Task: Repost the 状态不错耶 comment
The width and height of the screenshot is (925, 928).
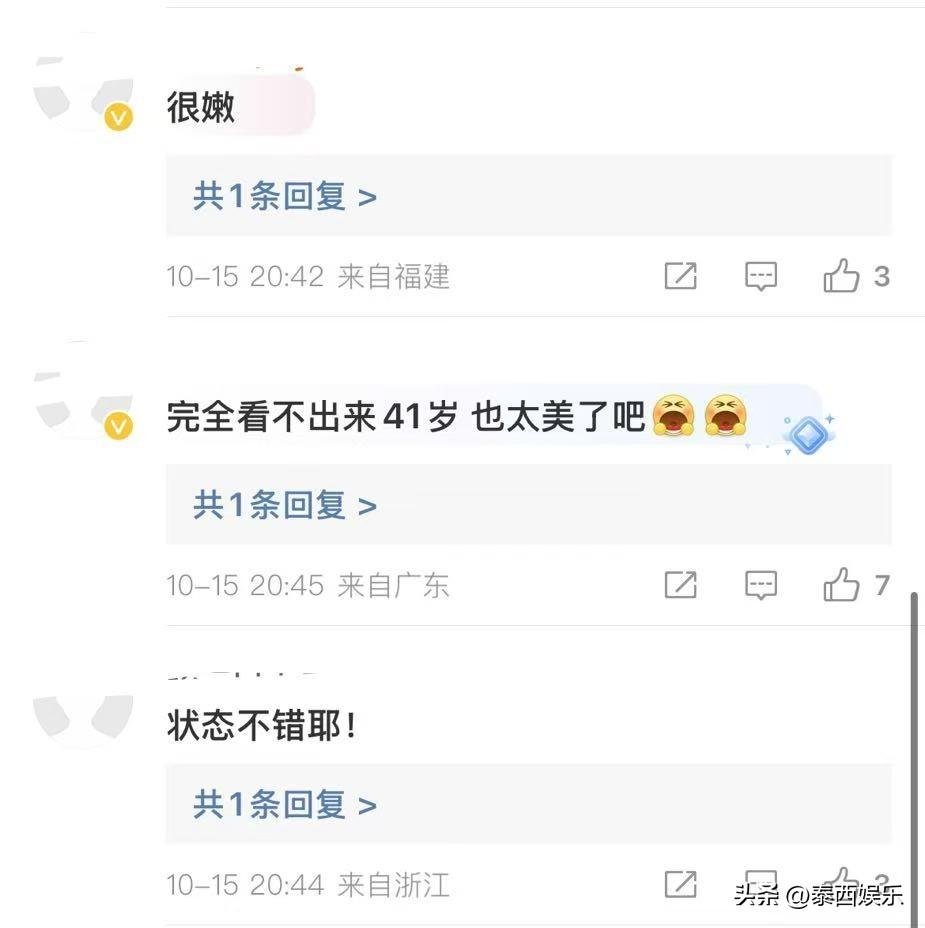Action: coord(680,884)
